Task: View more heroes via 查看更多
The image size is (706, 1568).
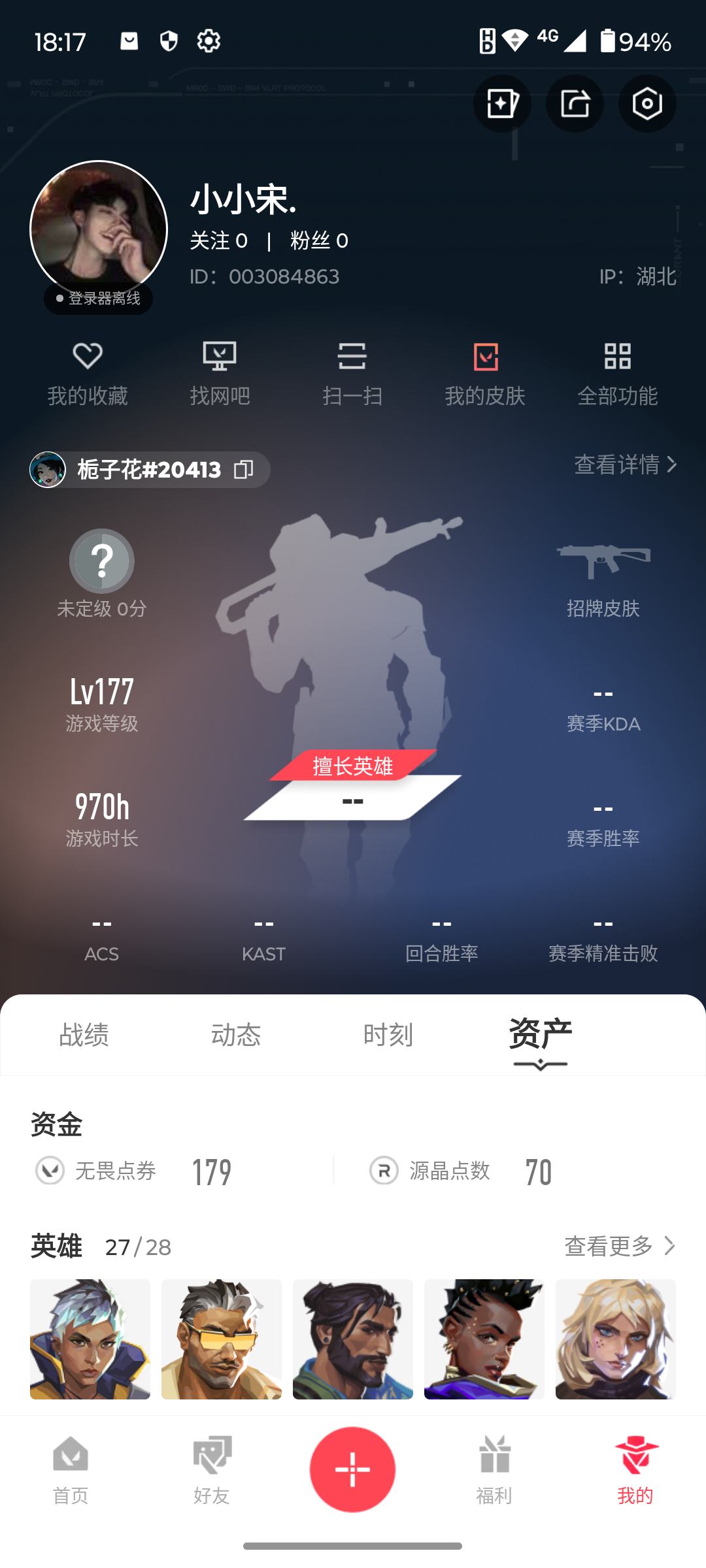Action: [618, 1246]
